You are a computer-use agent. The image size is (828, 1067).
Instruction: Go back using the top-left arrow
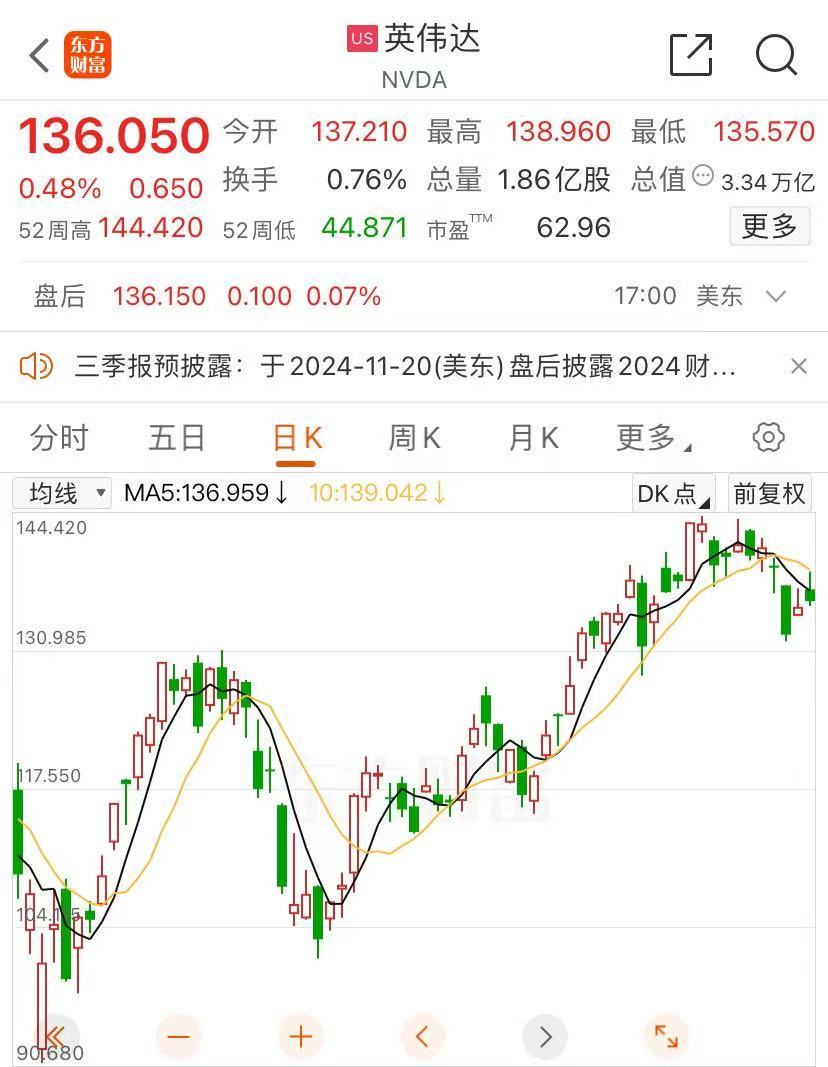(x=39, y=56)
